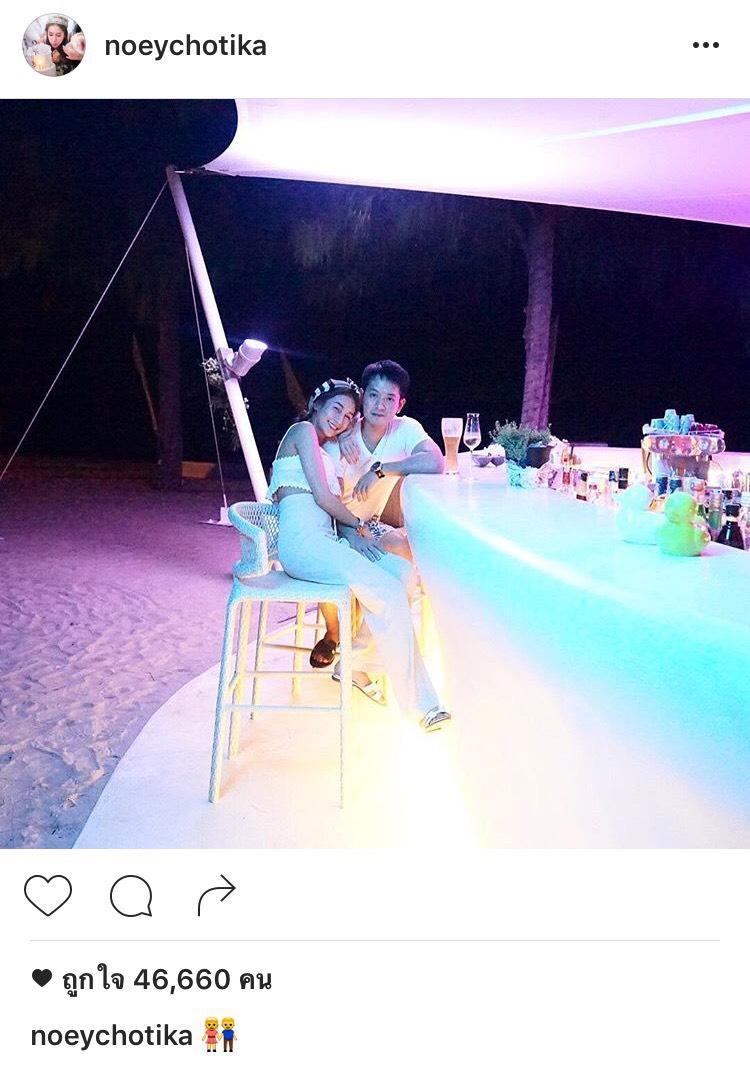Open noeychotika's profile picture
The height and width of the screenshot is (1065, 750).
[x=53, y=46]
